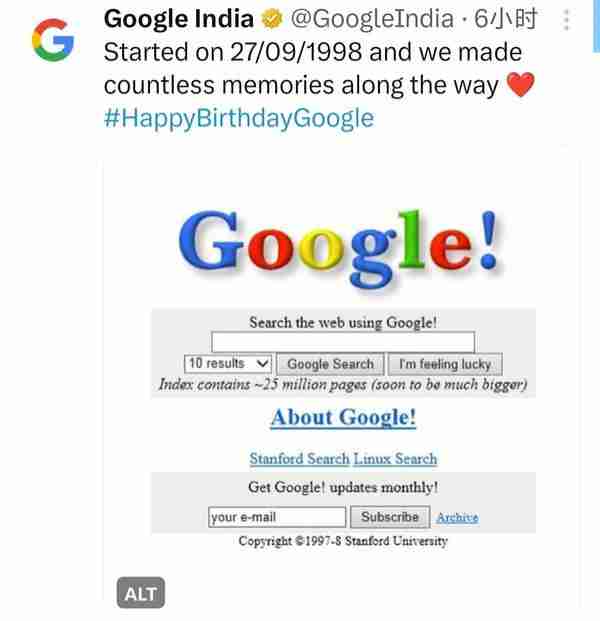Show the image's ALT description
Screen dimensions: 600x621
[140, 593]
